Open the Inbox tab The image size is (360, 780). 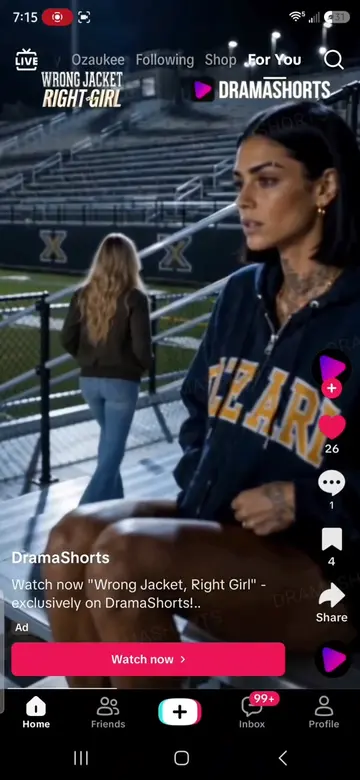pos(252,711)
